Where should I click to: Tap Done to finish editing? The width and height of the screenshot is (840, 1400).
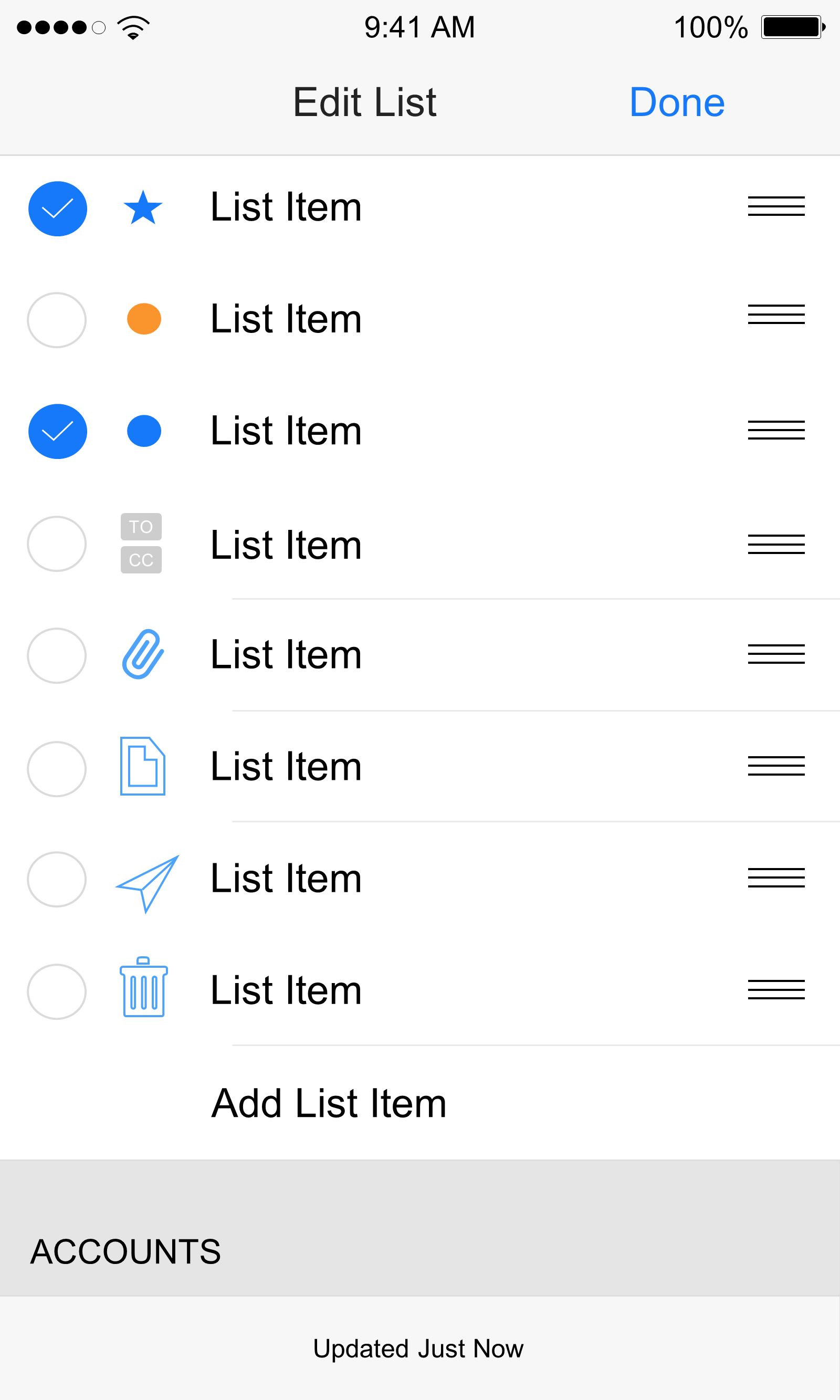(676, 102)
